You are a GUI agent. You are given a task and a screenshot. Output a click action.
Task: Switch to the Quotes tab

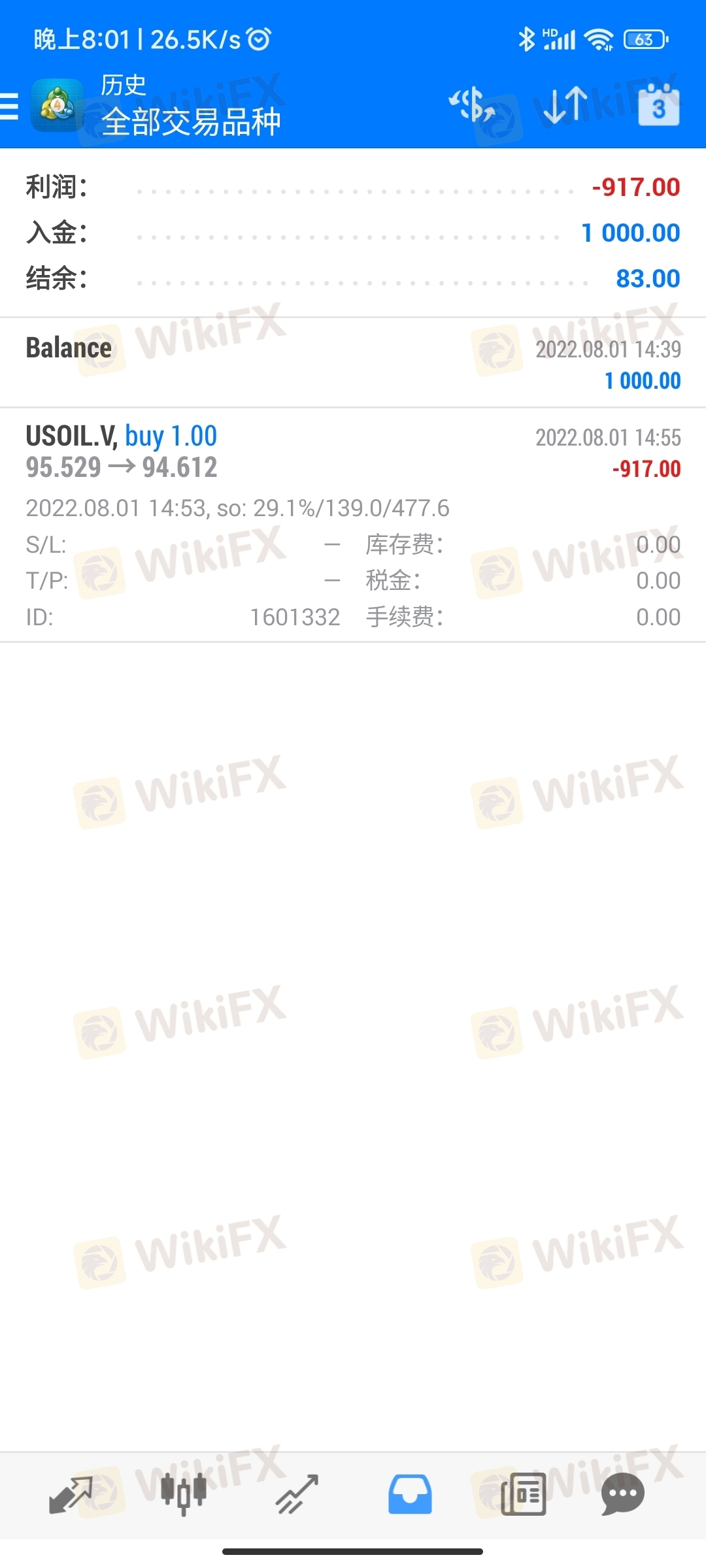71,1494
